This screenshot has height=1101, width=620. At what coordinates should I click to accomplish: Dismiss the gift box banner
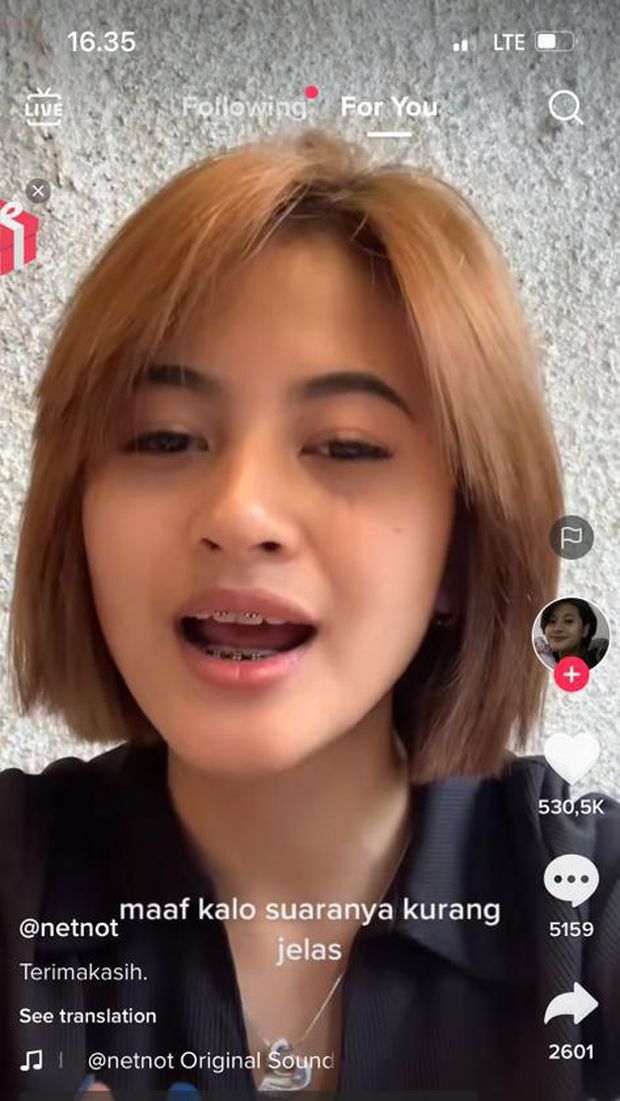click(x=38, y=190)
